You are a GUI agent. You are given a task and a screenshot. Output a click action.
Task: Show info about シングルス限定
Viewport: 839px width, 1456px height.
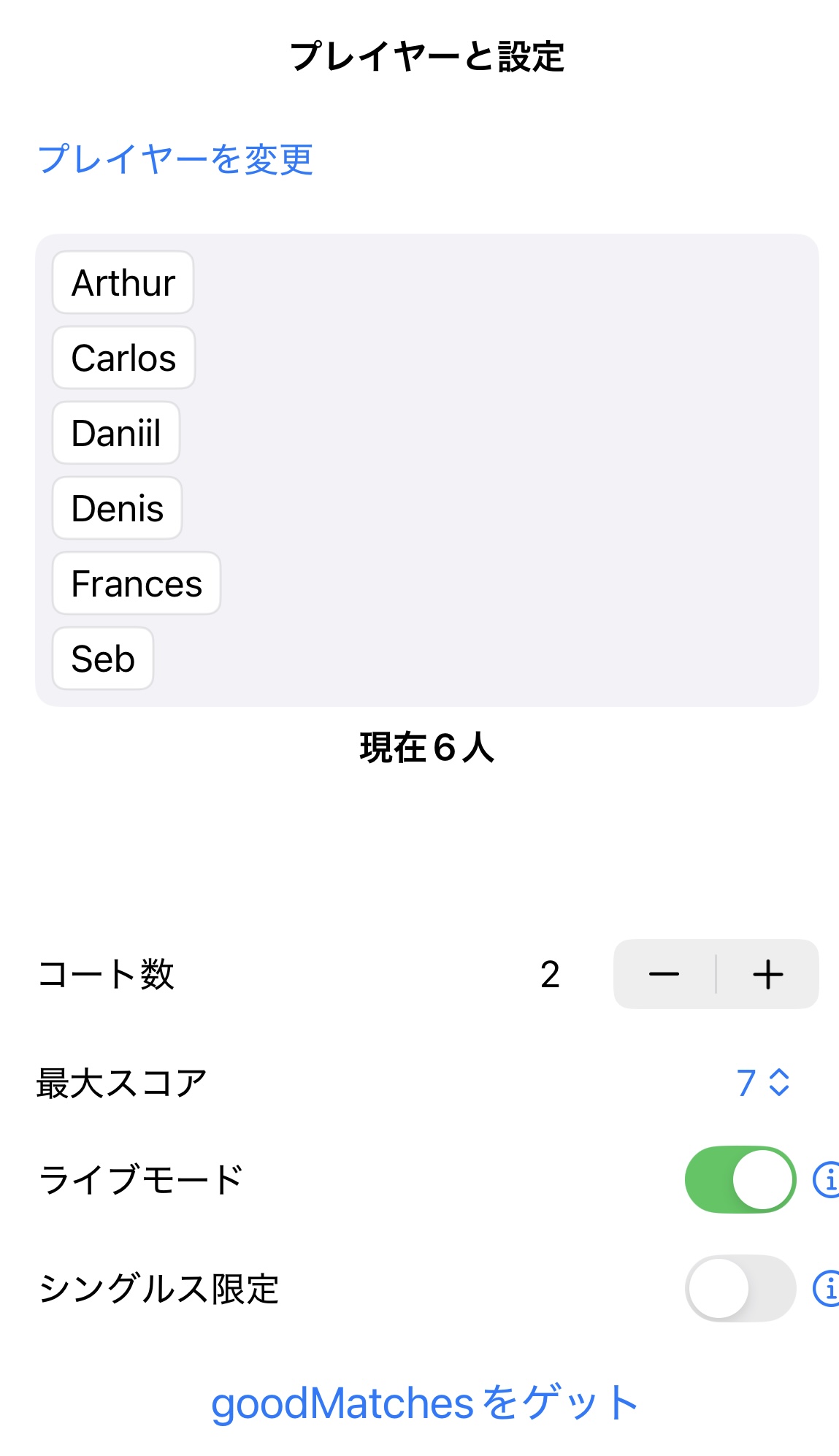pos(827,1288)
